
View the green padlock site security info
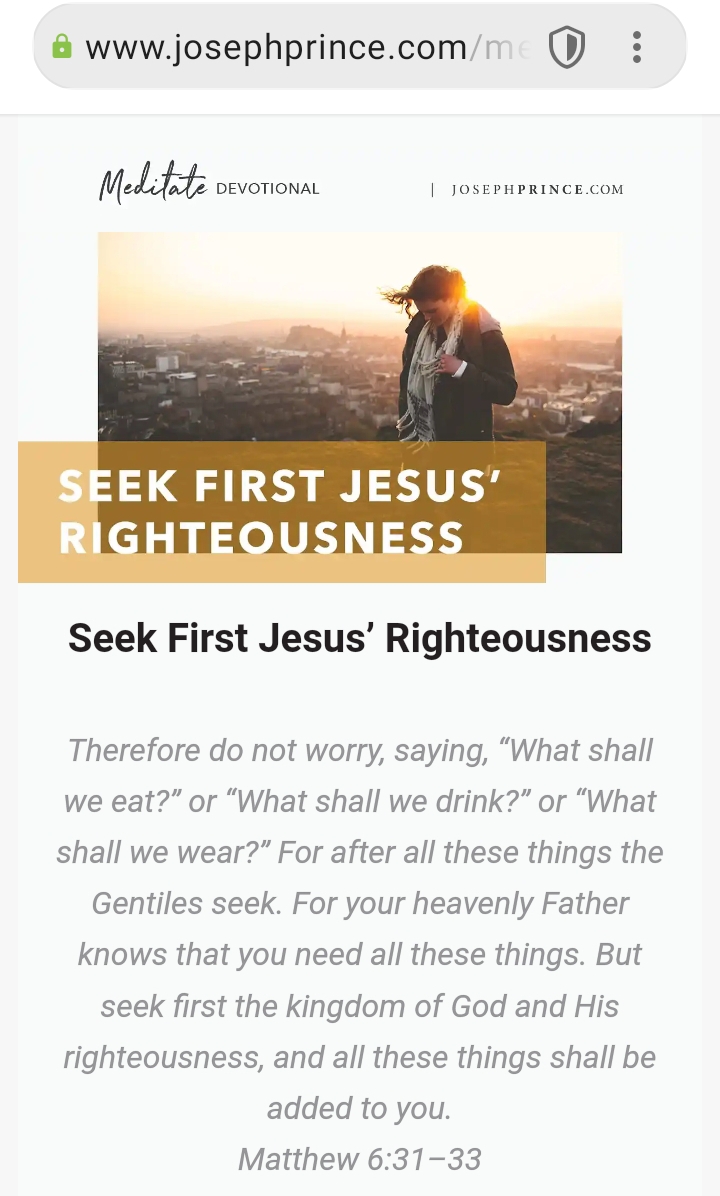click(x=62, y=47)
